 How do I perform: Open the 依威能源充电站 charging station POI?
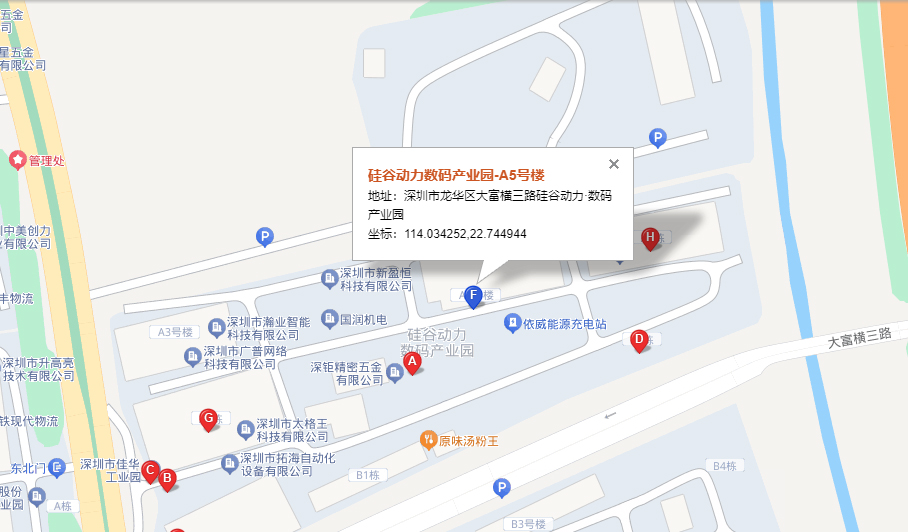513,323
